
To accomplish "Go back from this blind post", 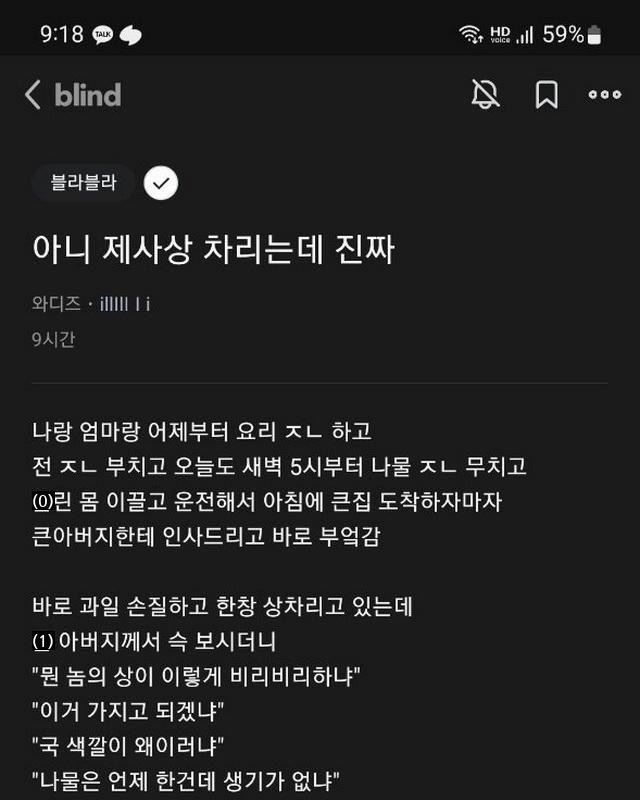I will point(33,95).
